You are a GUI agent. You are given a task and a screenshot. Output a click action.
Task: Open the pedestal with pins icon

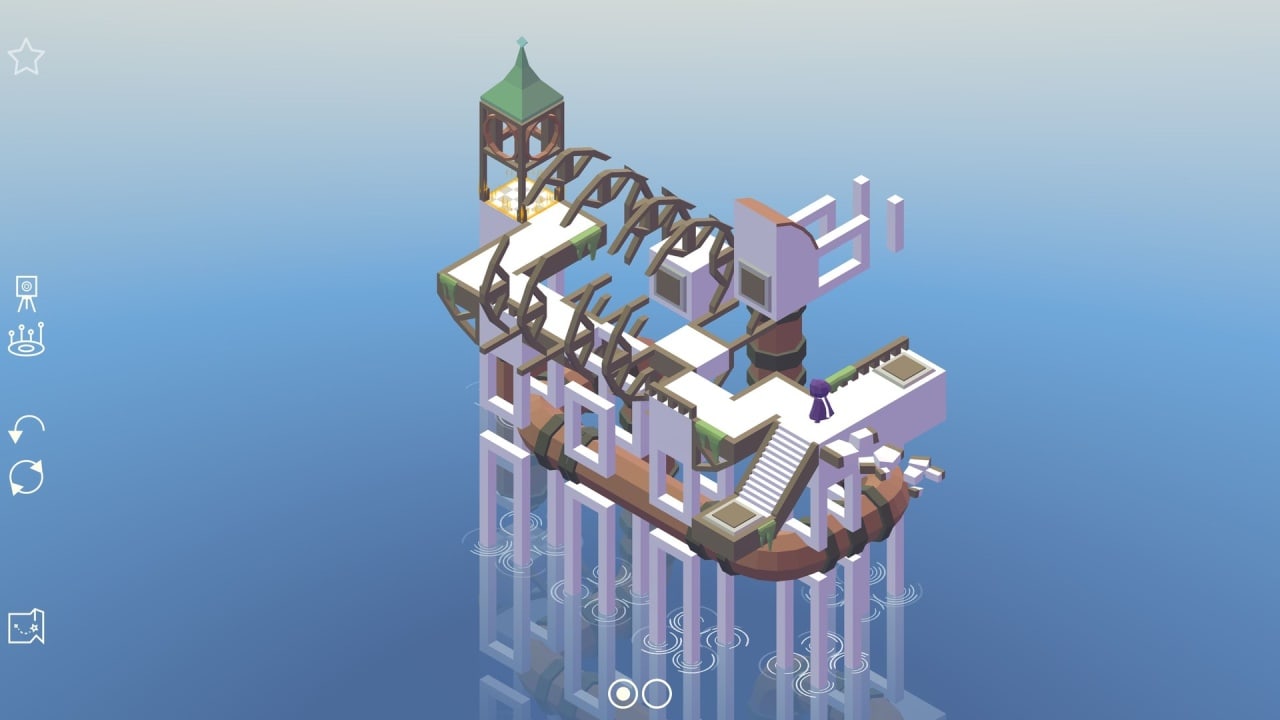tap(26, 340)
